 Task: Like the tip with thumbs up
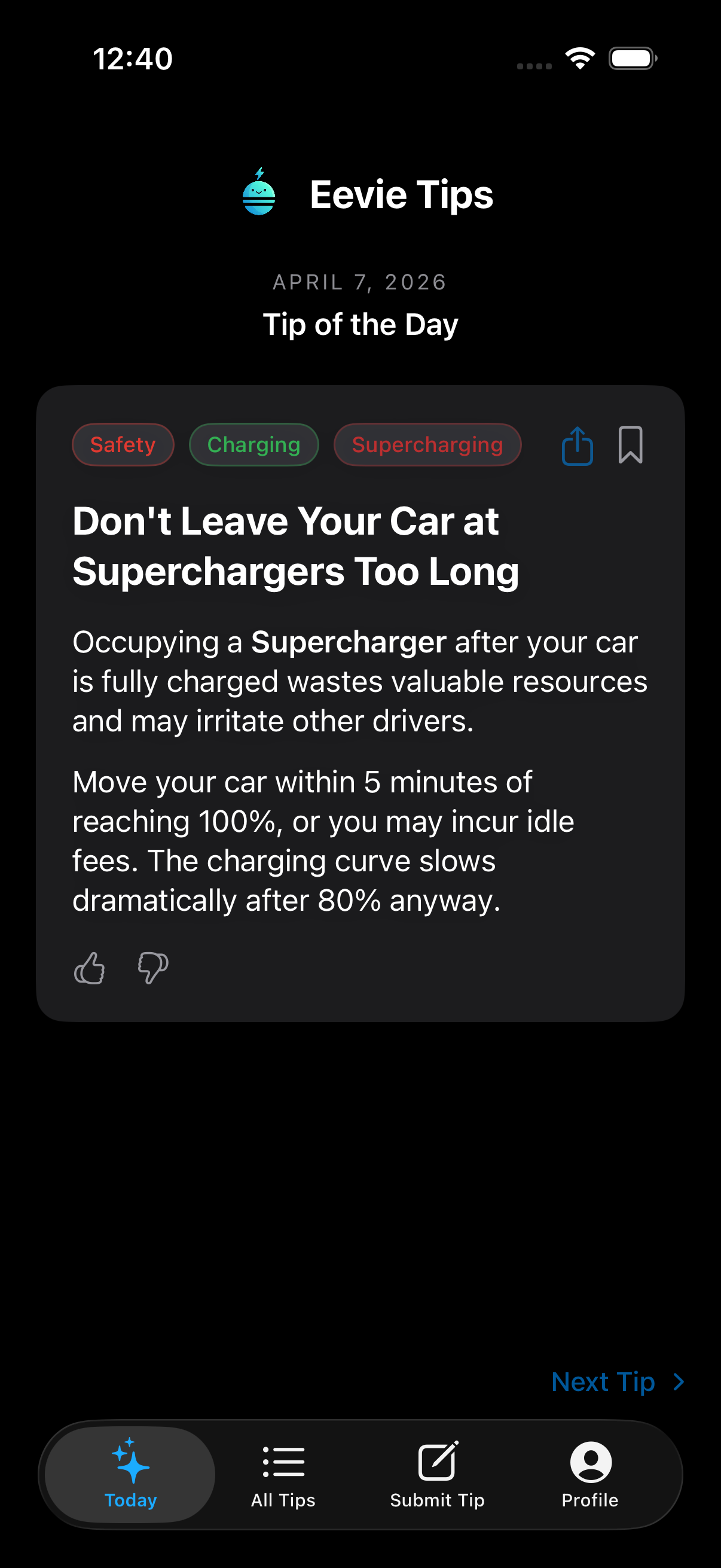pos(90,968)
